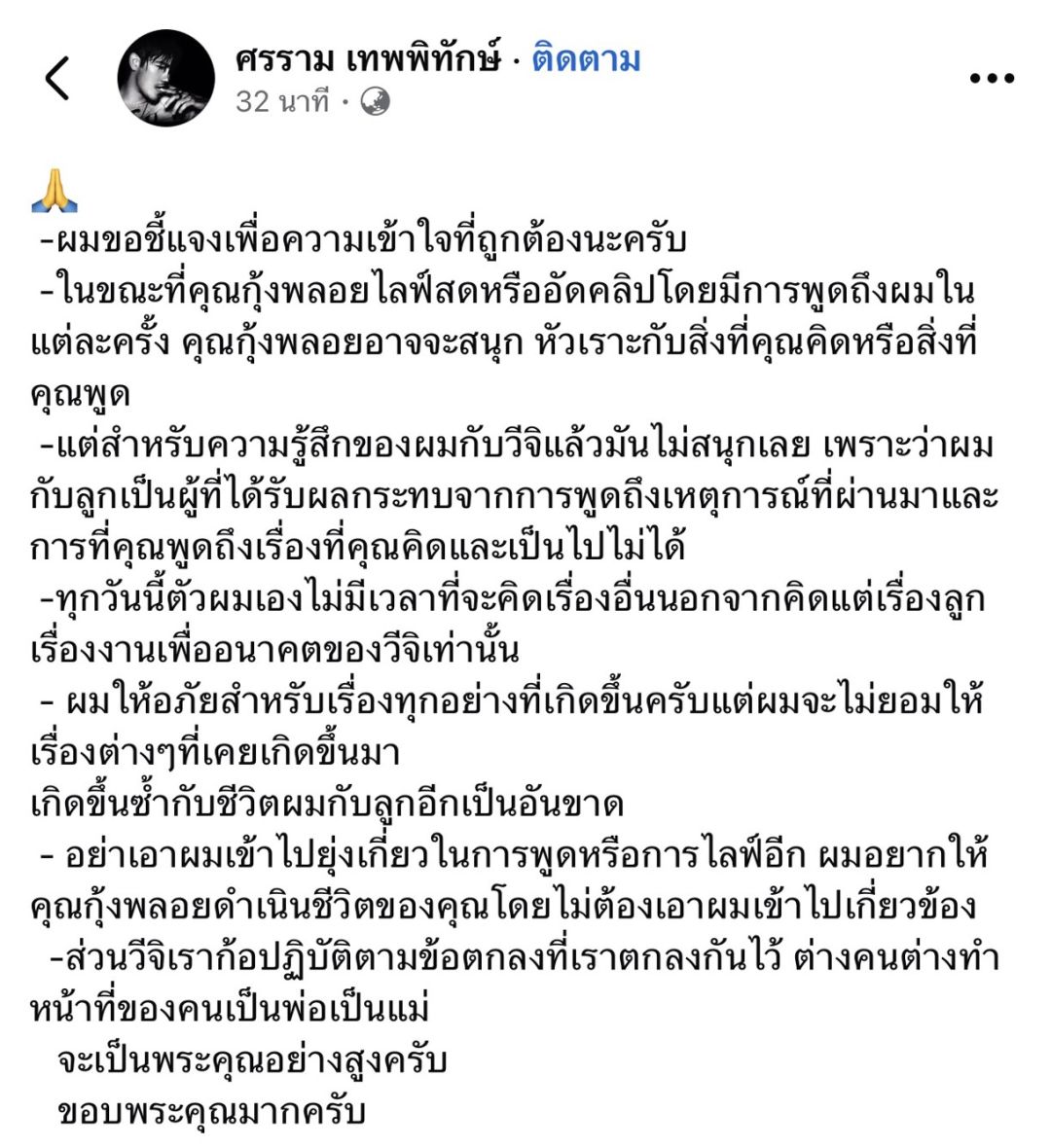Screen dimensions: 1051x1148
Task: Open ศรราม เทพพิทักษ์'s profile picture
Action: coord(166,78)
